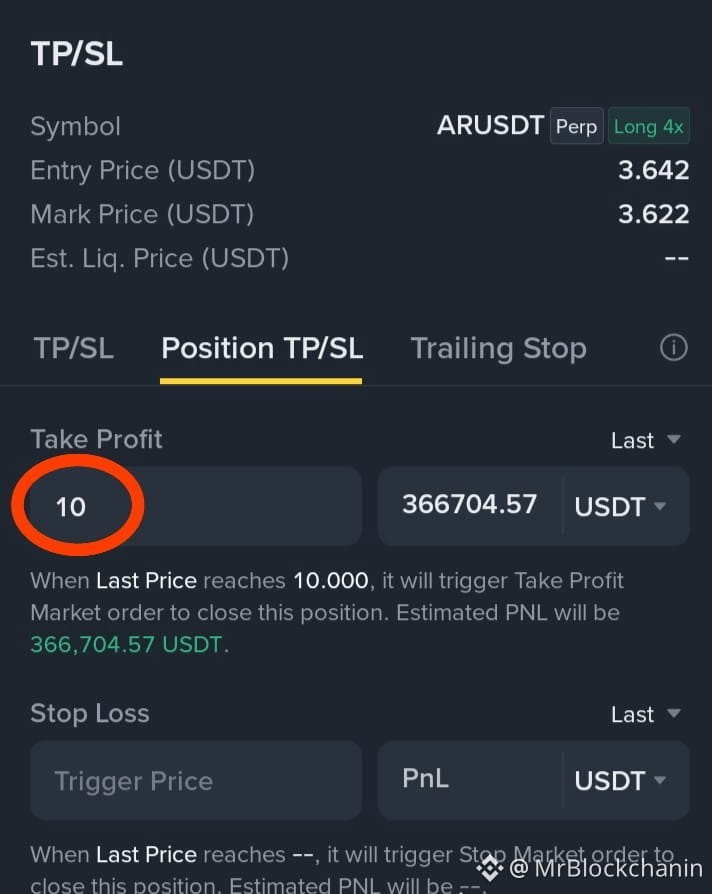Change the Take Profit USDT unit dropdown
Image resolution: width=712 pixels, height=894 pixels.
tap(620, 506)
